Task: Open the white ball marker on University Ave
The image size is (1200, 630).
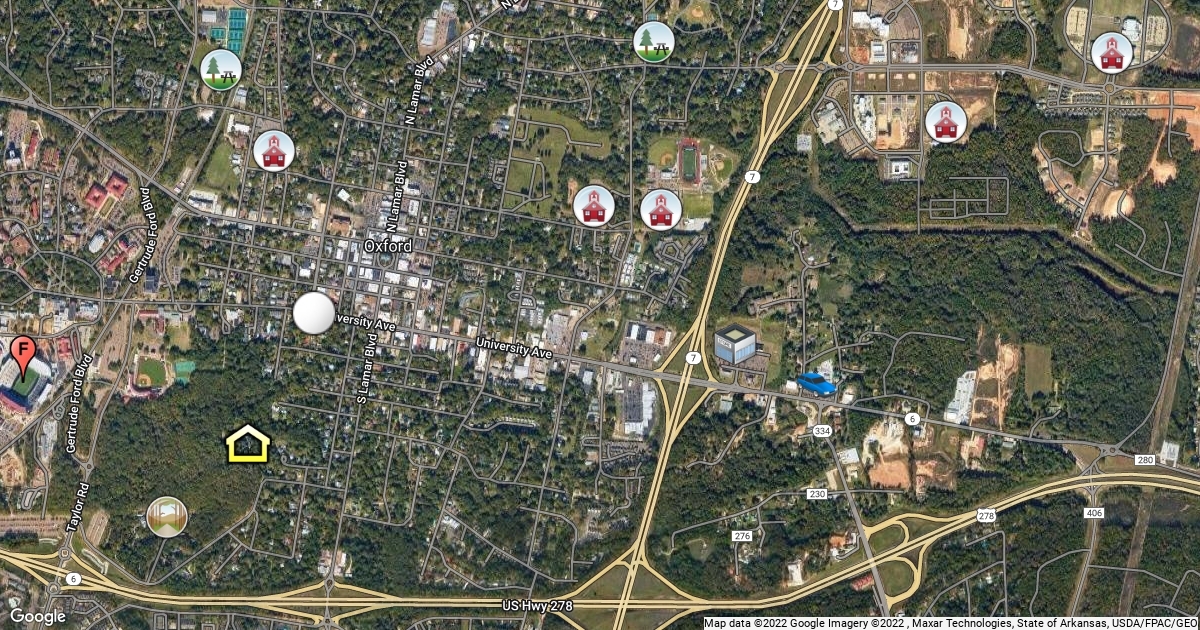Action: pyautogui.click(x=314, y=313)
